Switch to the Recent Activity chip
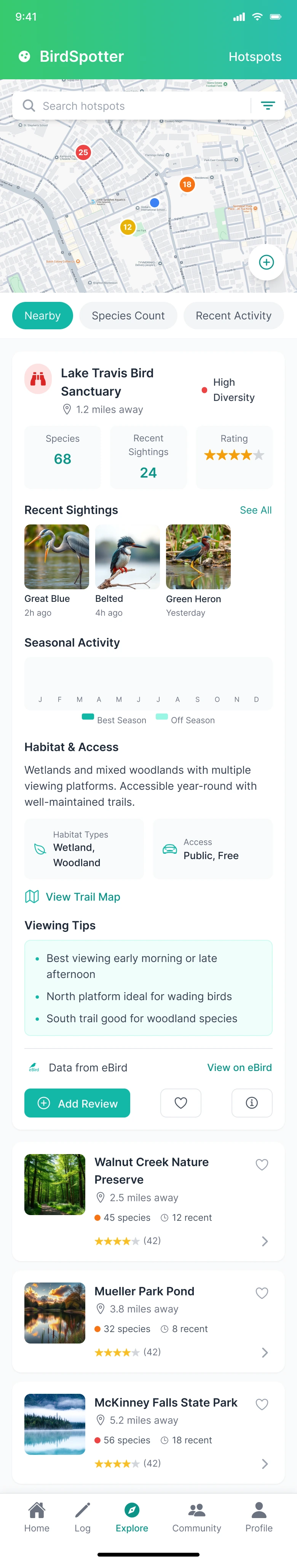 click(233, 315)
